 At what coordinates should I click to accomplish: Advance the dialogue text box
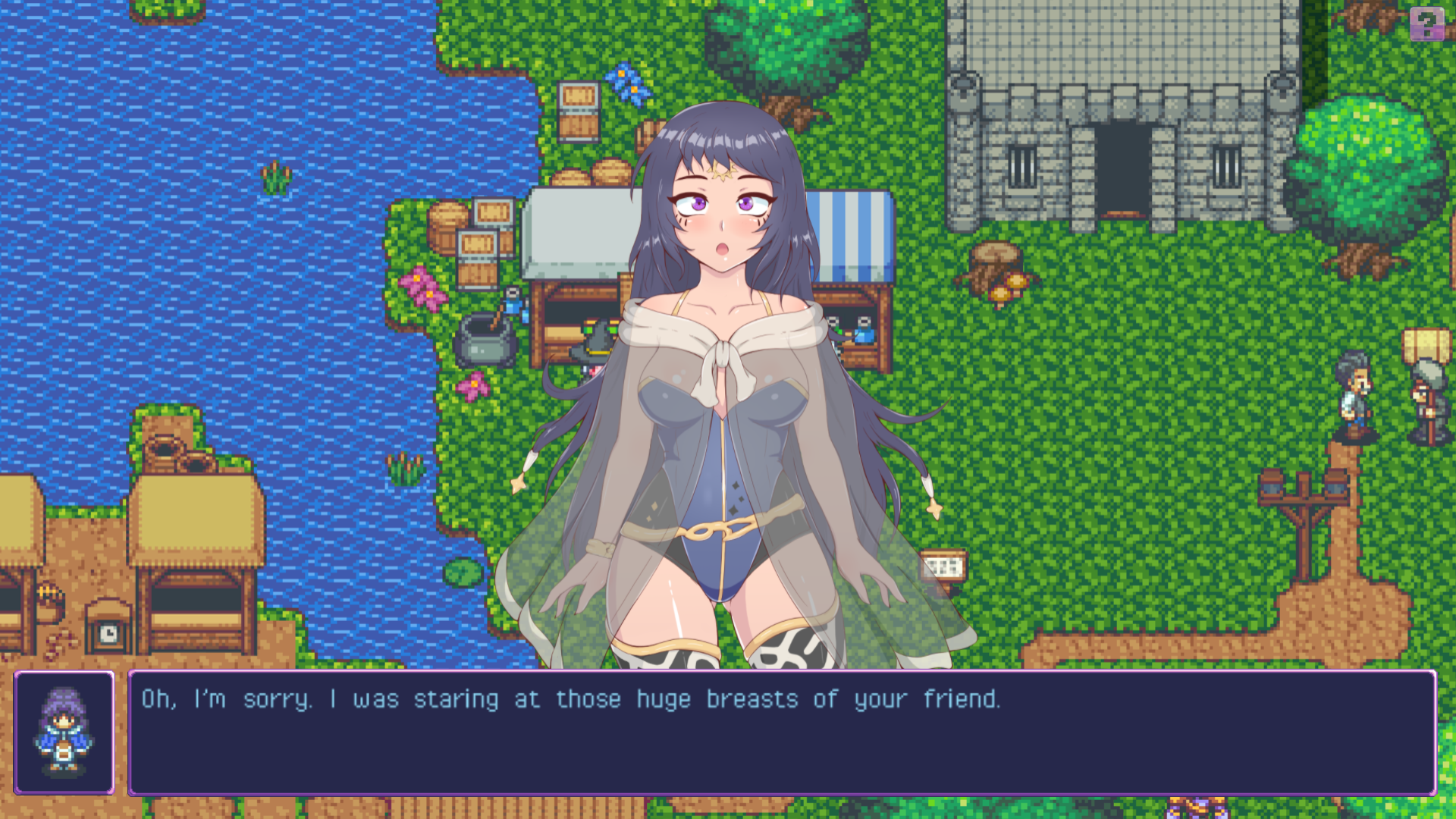pos(781,733)
